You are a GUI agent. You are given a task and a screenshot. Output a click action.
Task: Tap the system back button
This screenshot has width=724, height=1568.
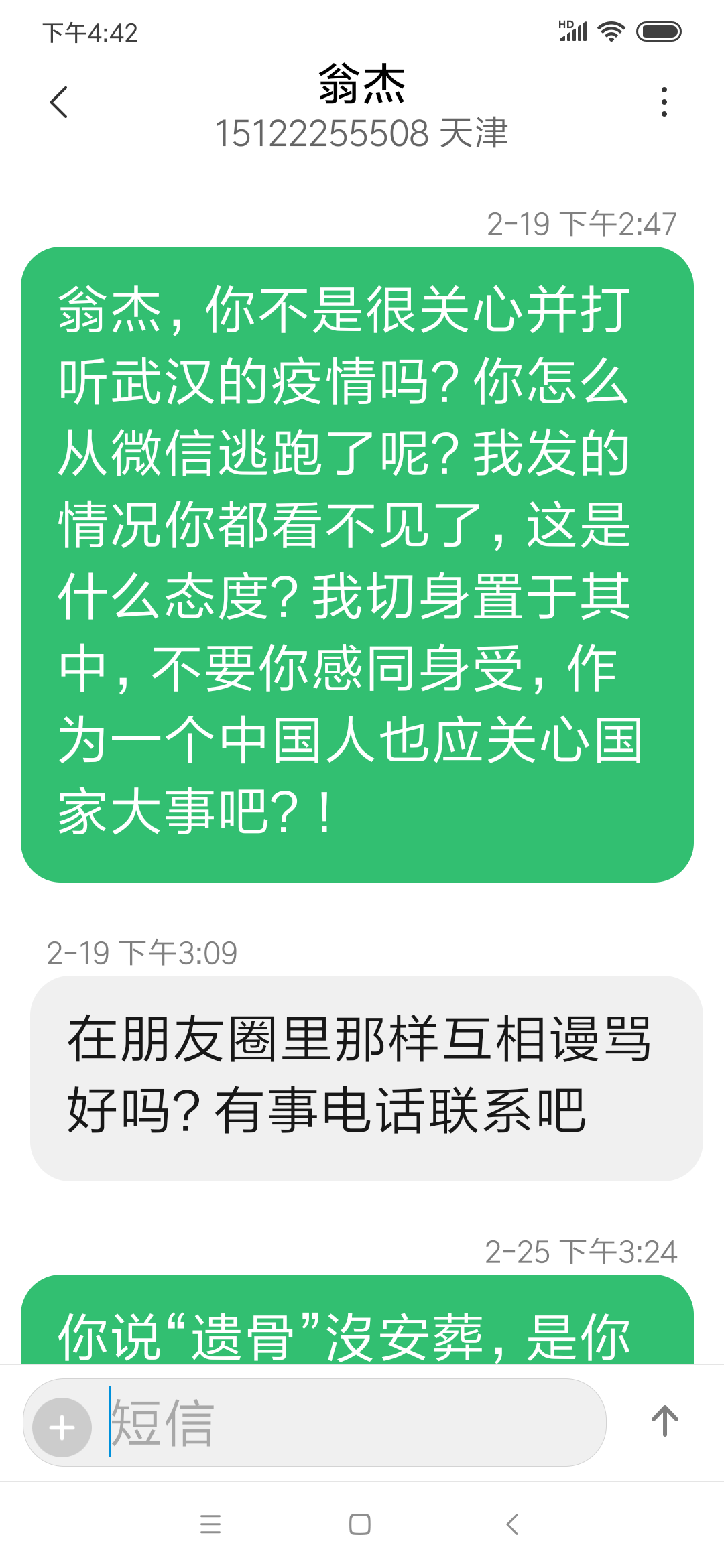(x=512, y=1524)
